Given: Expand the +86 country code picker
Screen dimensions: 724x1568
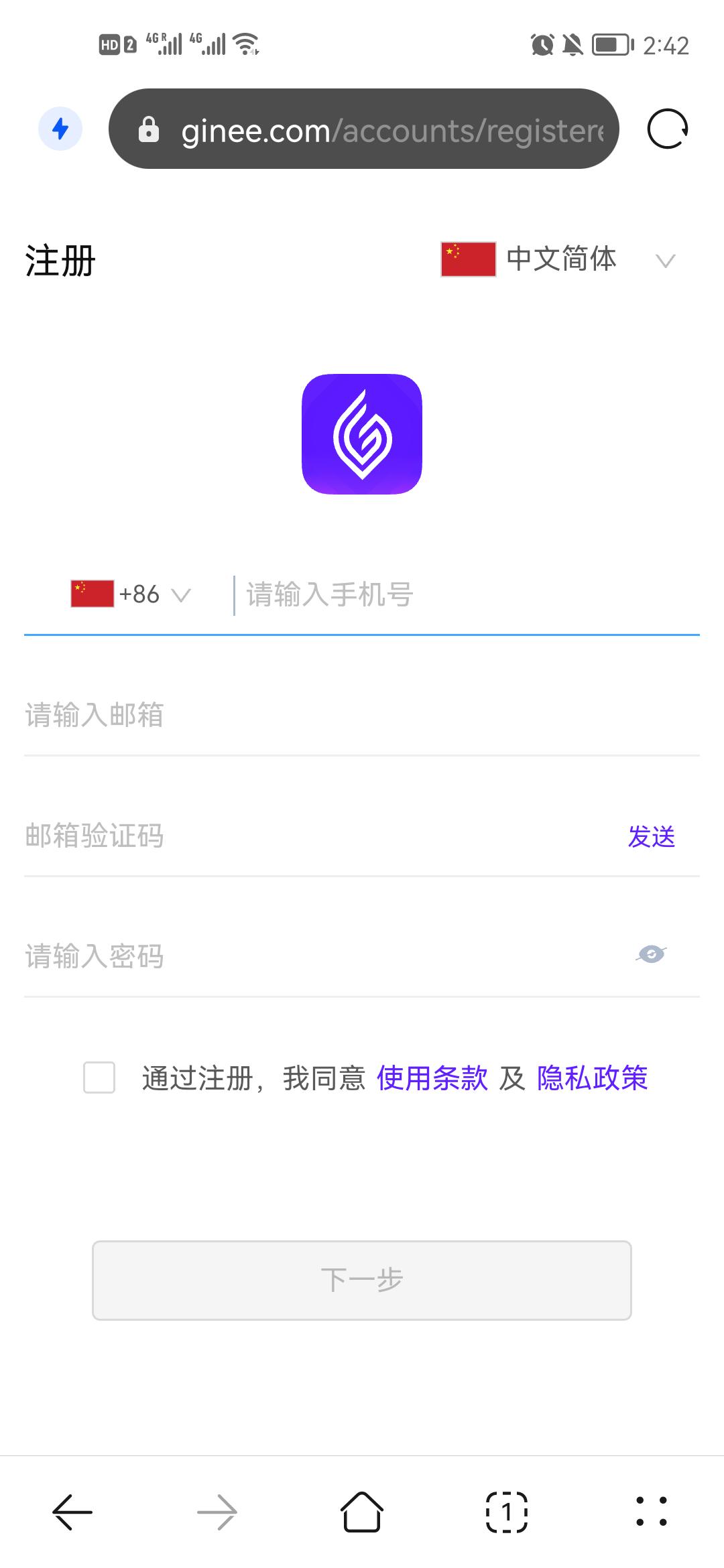Looking at the screenshot, I should pyautogui.click(x=131, y=594).
